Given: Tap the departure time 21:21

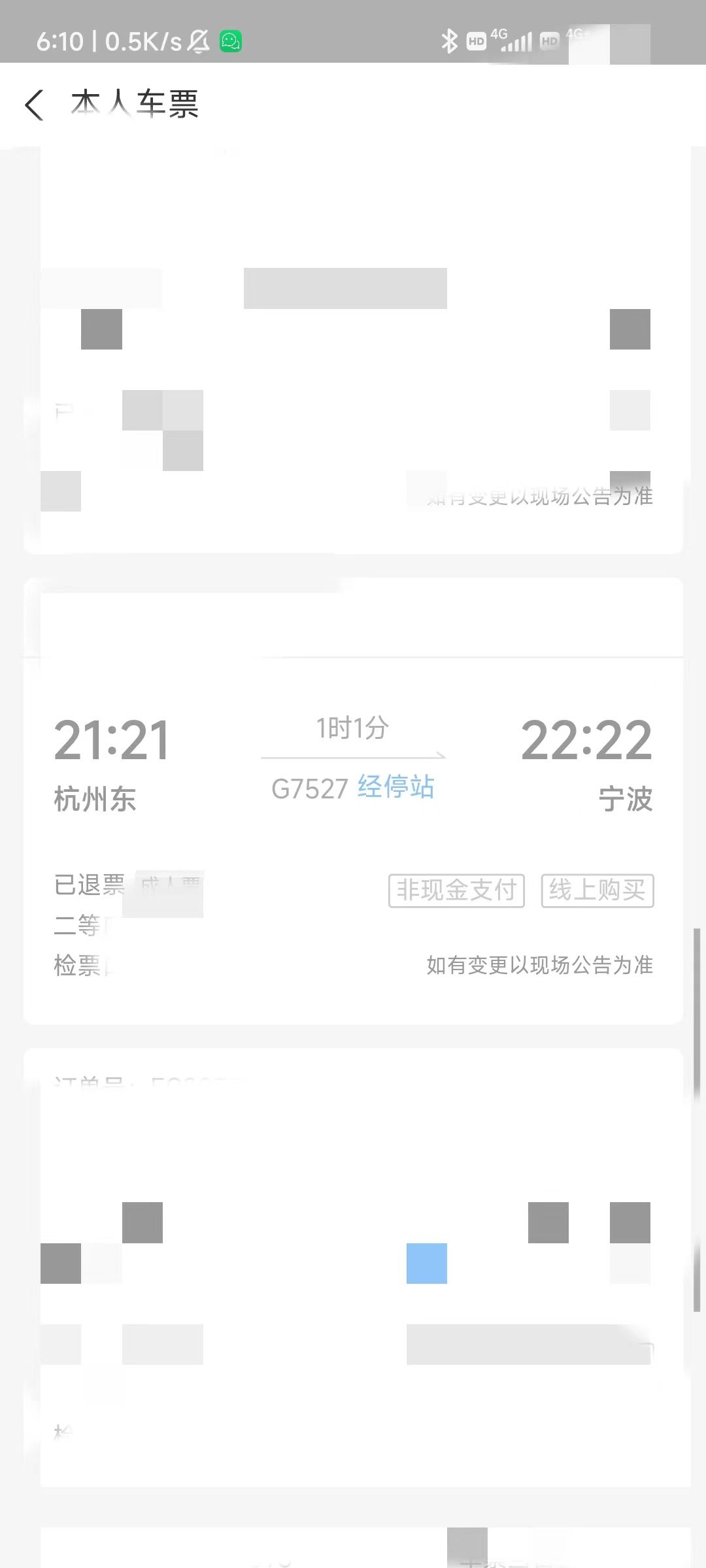Looking at the screenshot, I should click(x=112, y=738).
